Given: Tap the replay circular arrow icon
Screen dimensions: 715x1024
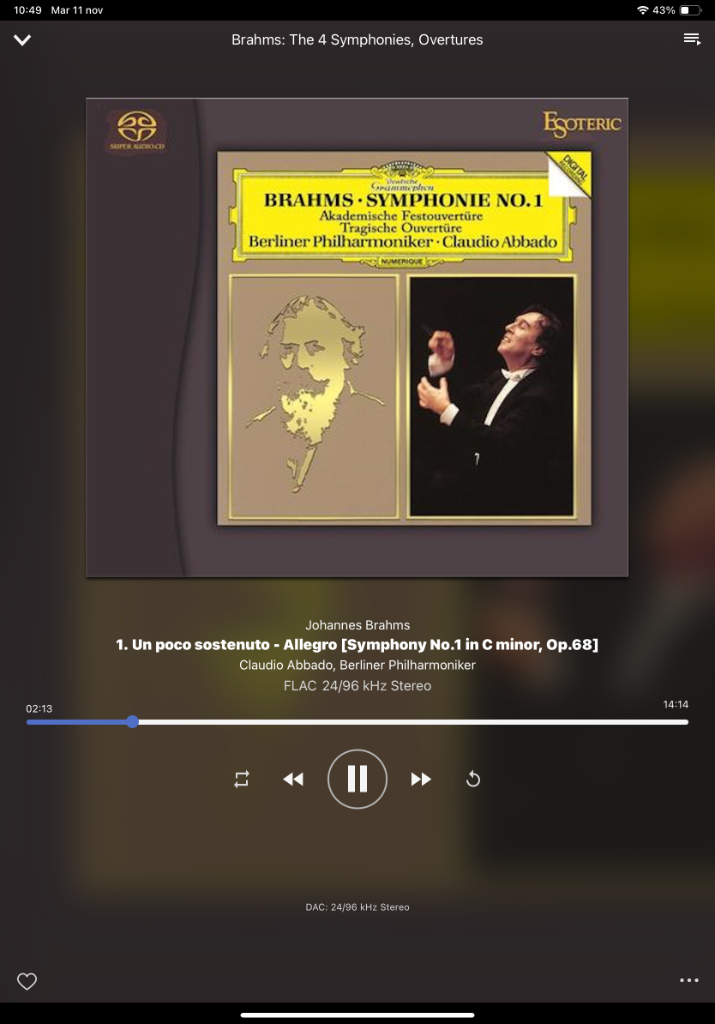Looking at the screenshot, I should 473,779.
